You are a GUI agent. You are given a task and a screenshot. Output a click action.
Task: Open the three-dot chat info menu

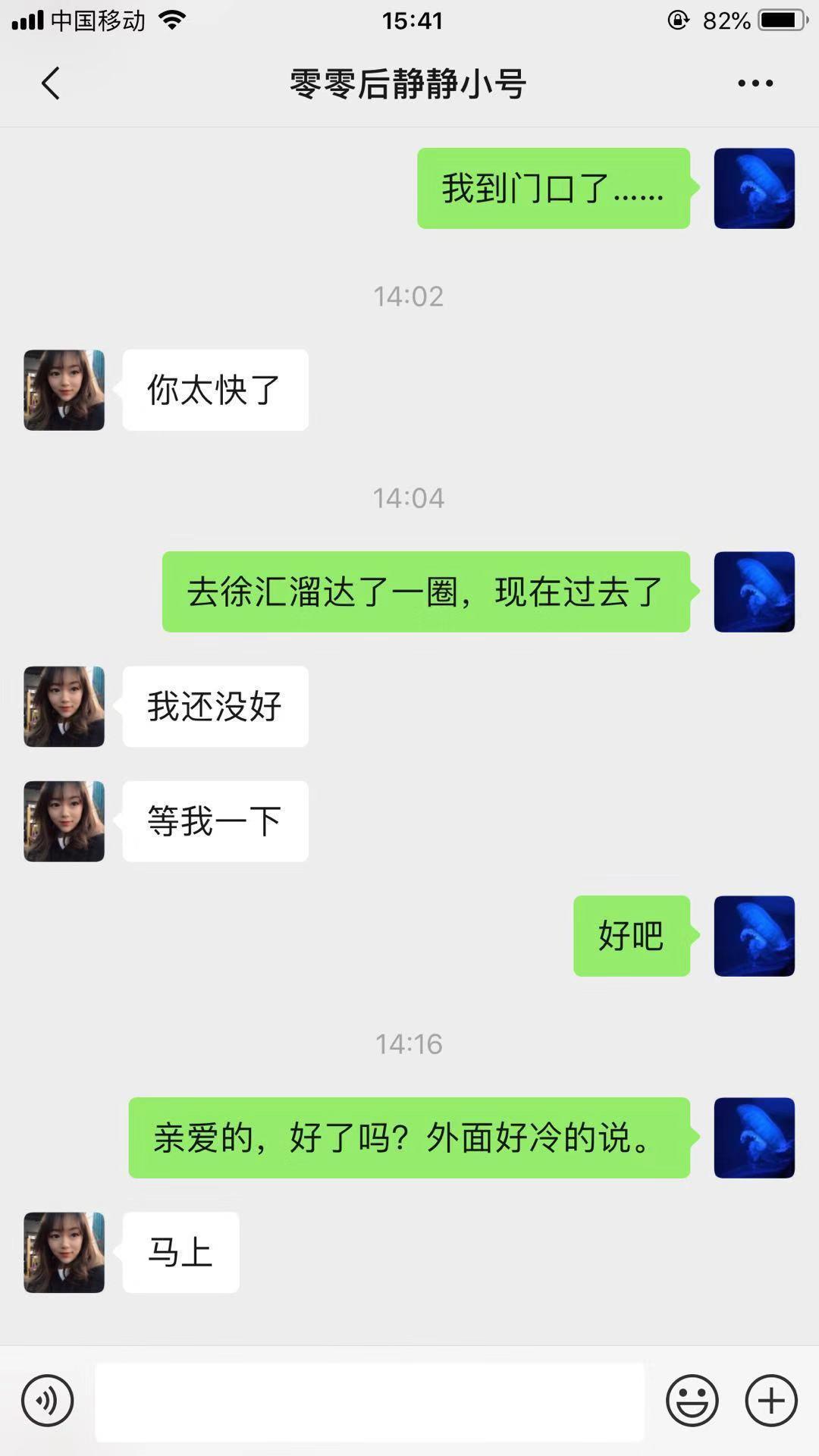tap(755, 83)
